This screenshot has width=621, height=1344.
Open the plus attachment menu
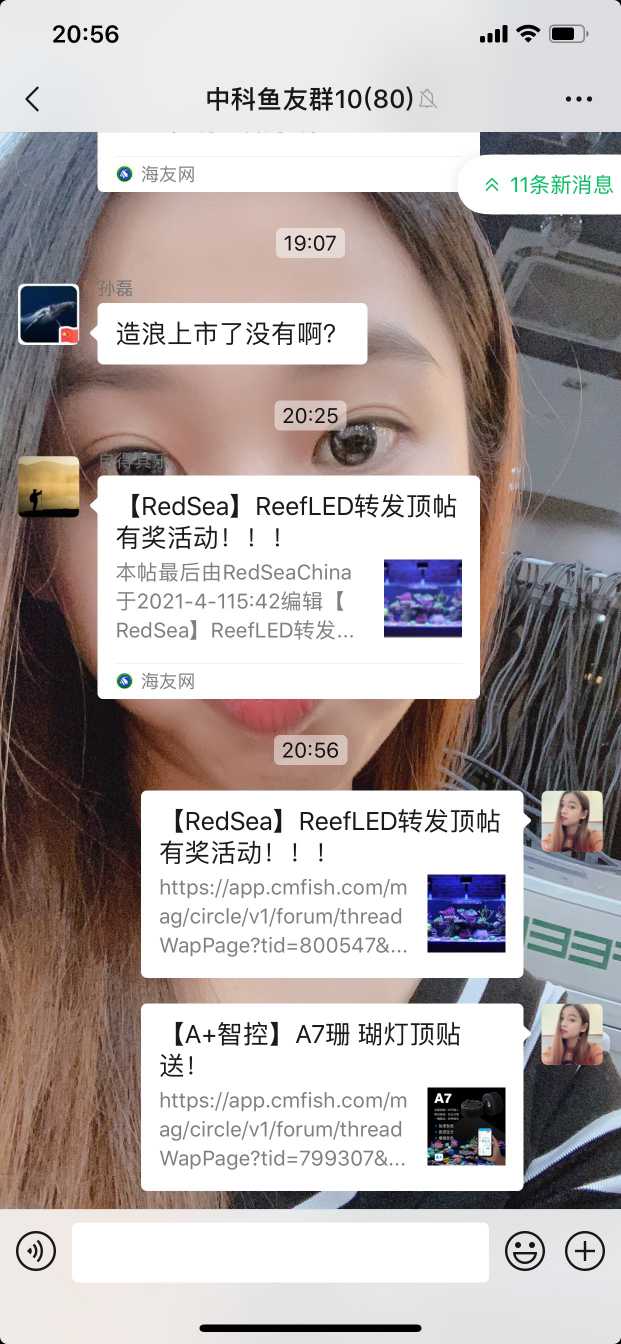(x=585, y=1251)
